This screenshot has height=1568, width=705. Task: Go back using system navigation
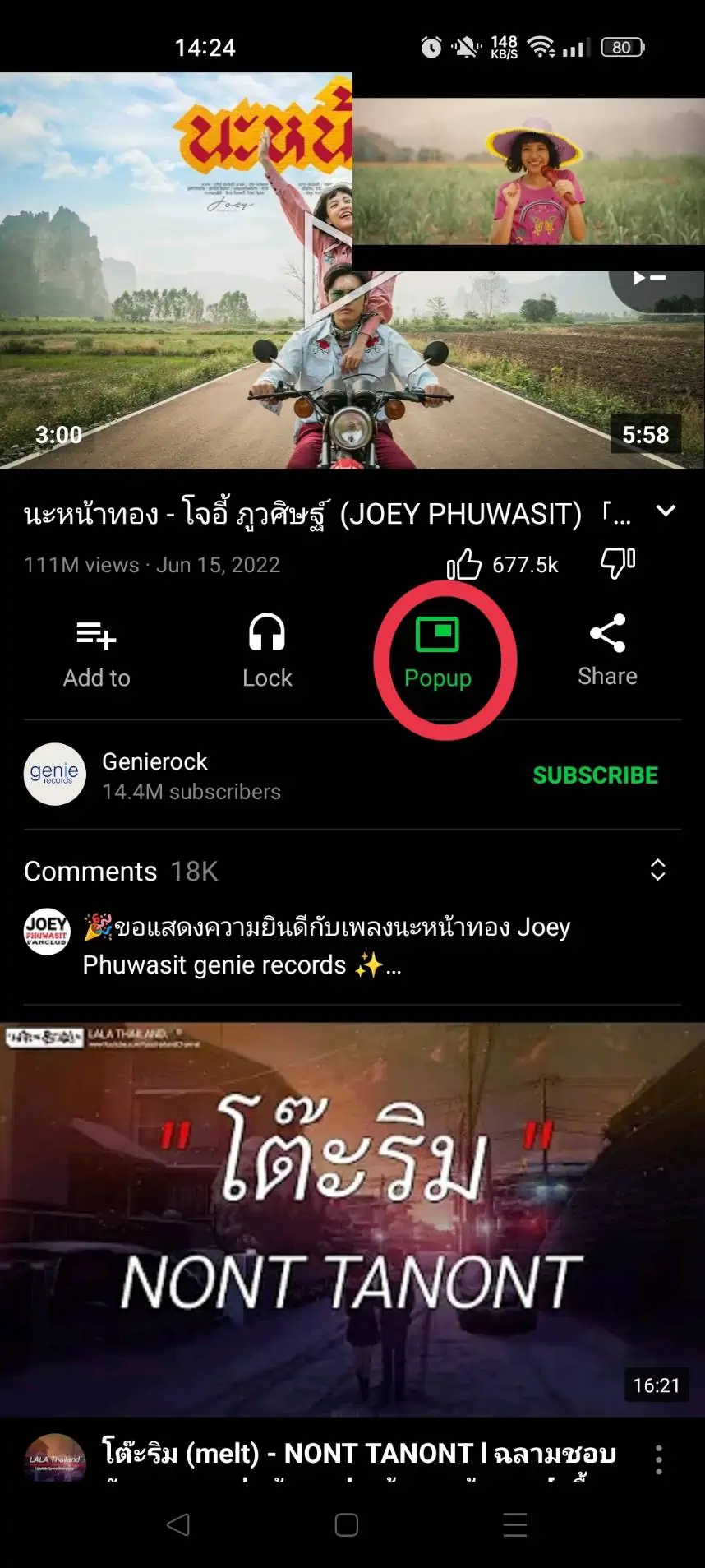pyautogui.click(x=178, y=1524)
